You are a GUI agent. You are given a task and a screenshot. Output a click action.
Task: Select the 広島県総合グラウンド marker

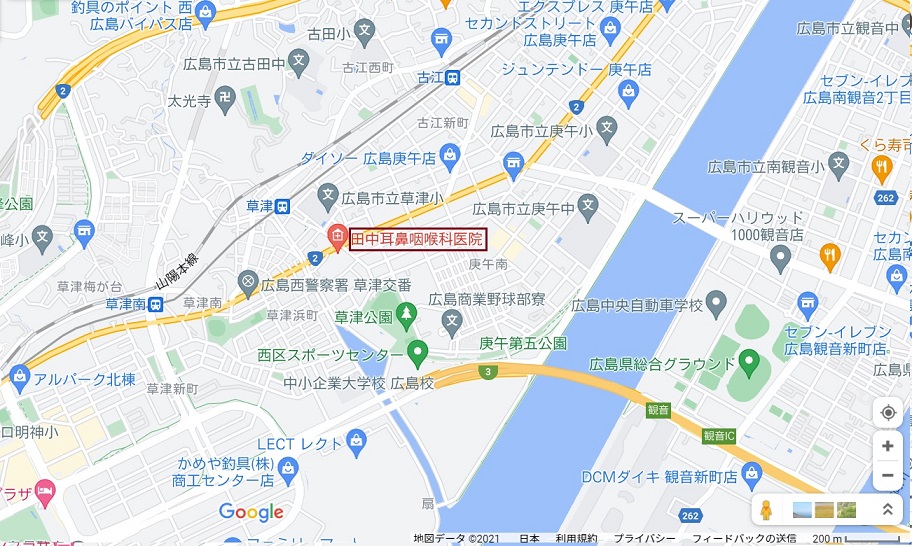(x=750, y=362)
